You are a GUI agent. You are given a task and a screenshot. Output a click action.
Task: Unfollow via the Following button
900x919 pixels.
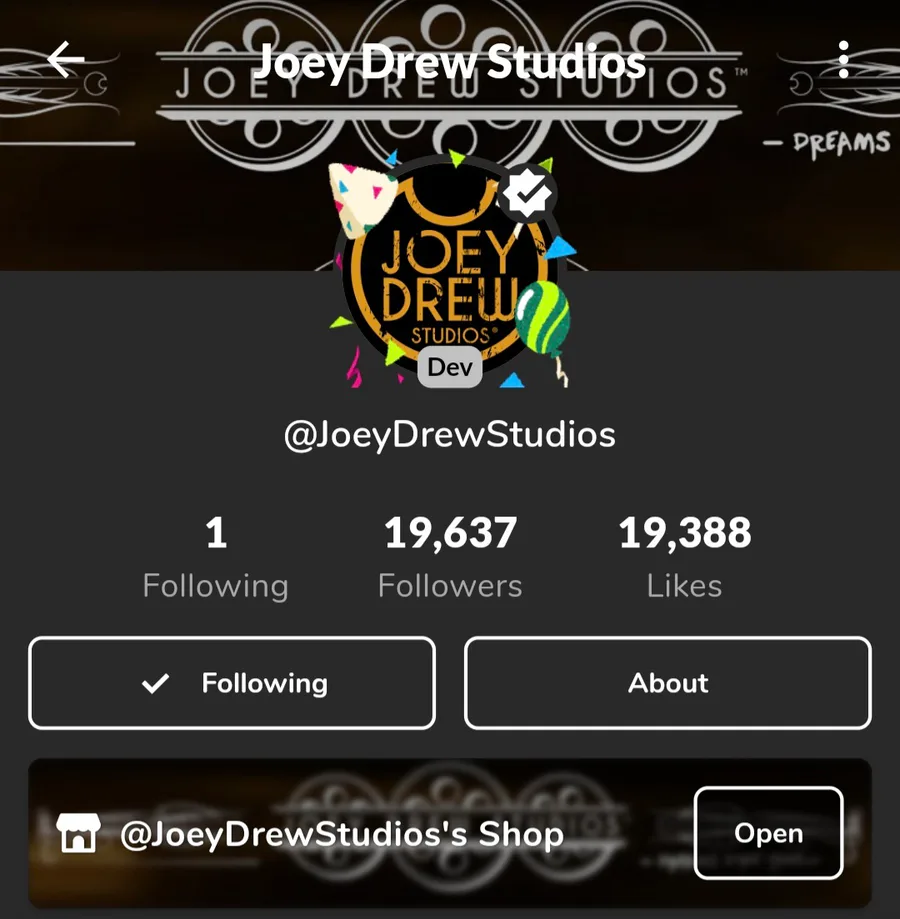pyautogui.click(x=232, y=683)
